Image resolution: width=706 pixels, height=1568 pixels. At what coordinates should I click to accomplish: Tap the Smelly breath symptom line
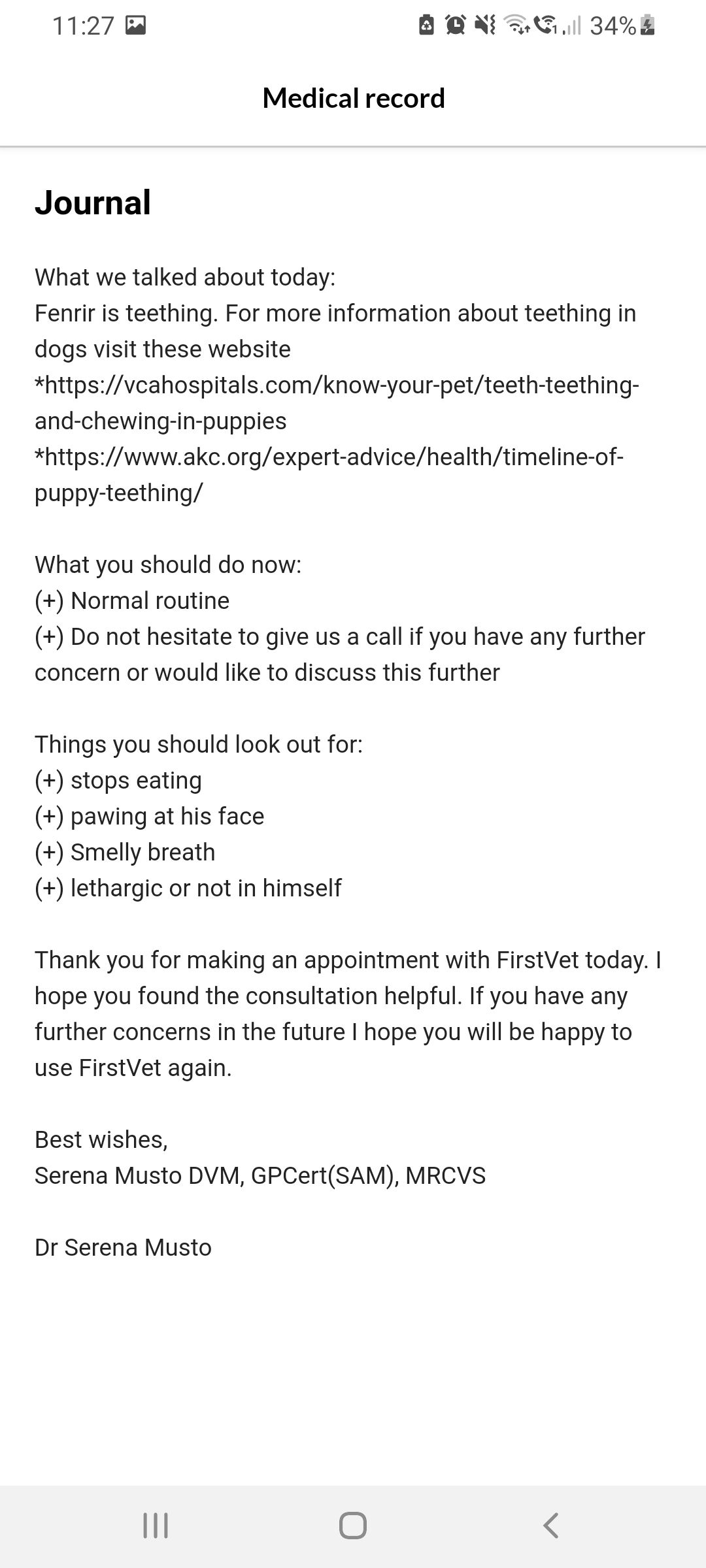126,851
